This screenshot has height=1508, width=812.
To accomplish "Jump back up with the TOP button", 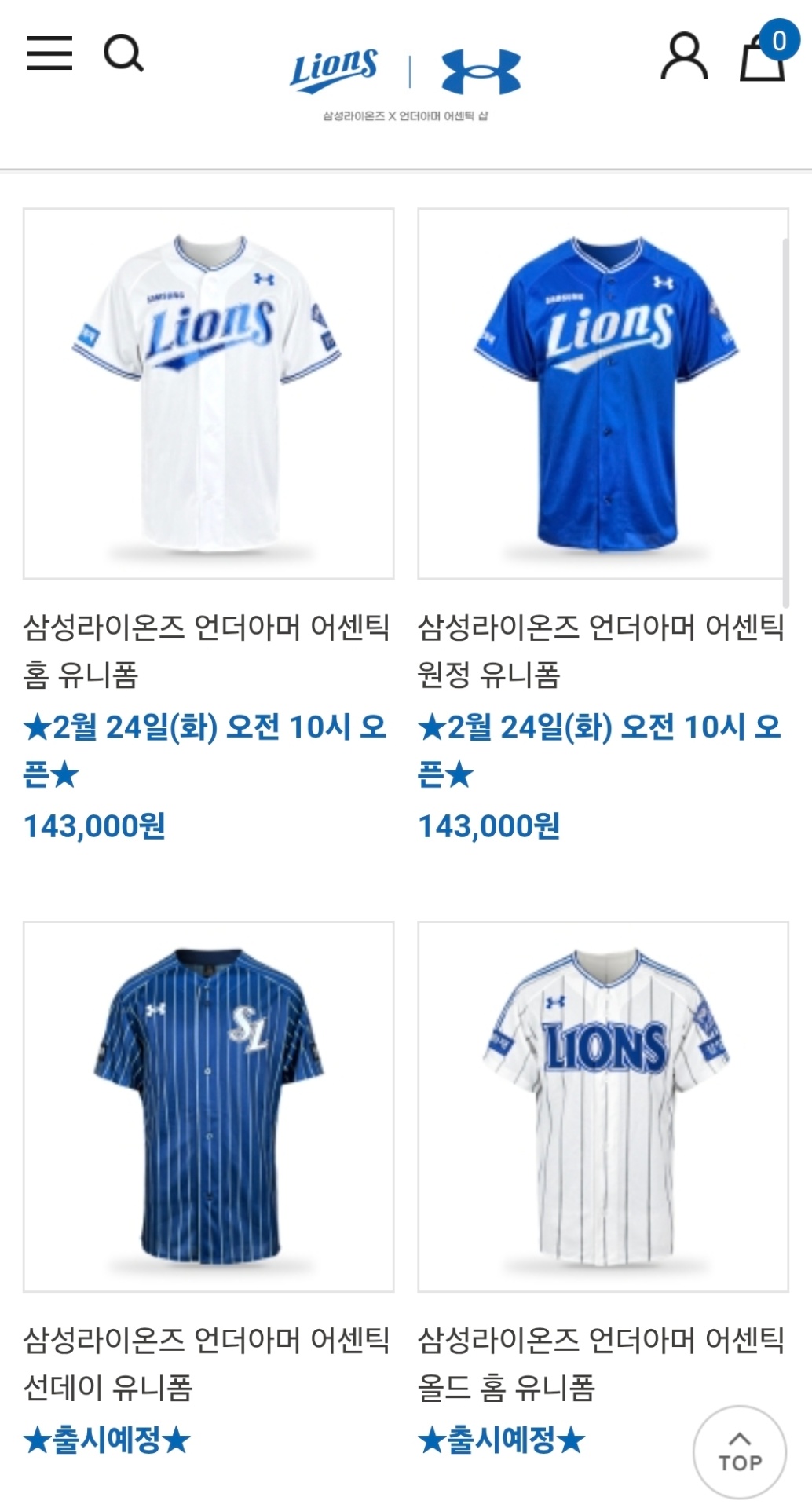I will (x=740, y=1451).
